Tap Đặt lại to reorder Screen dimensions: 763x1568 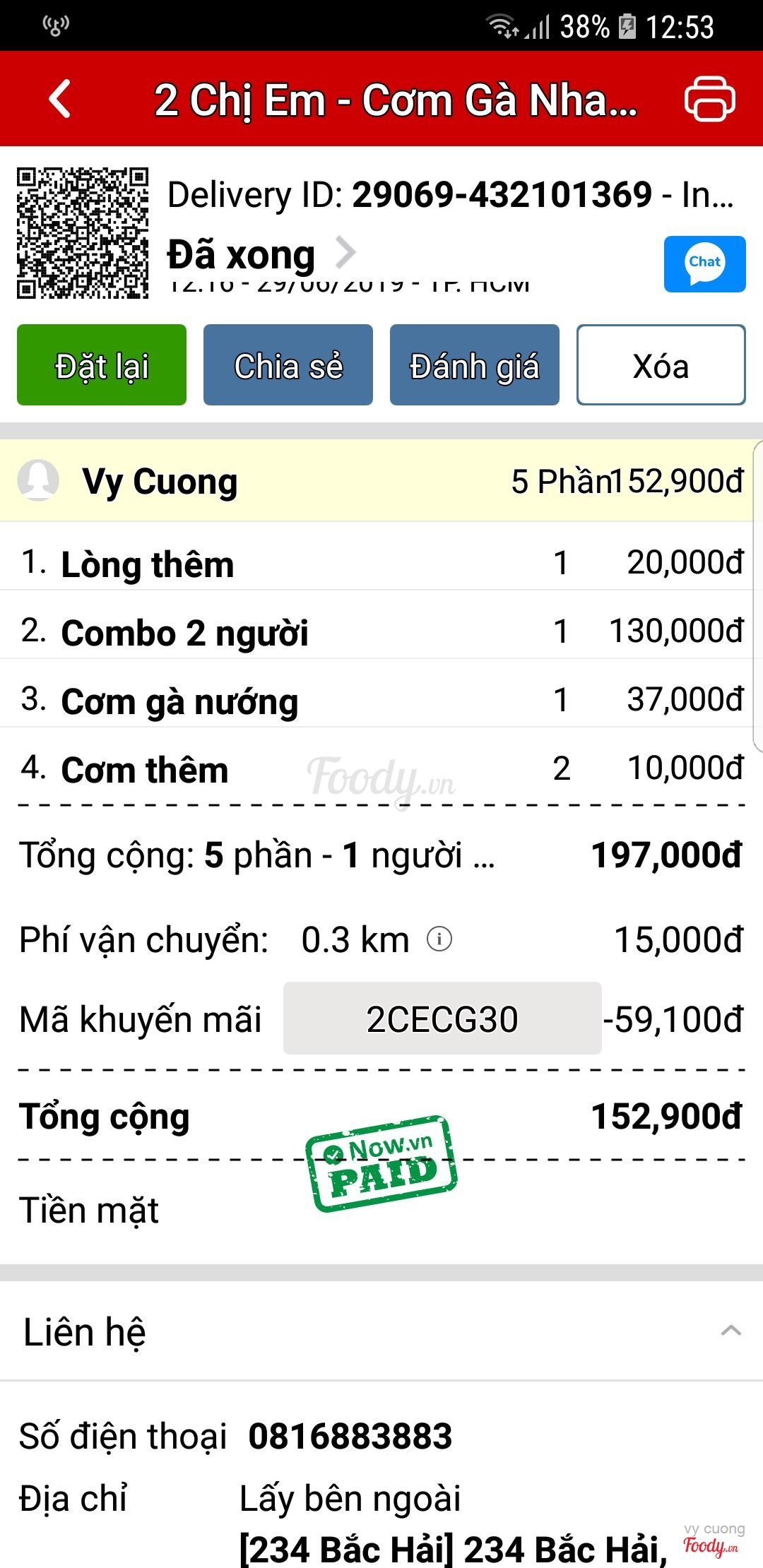click(x=102, y=365)
